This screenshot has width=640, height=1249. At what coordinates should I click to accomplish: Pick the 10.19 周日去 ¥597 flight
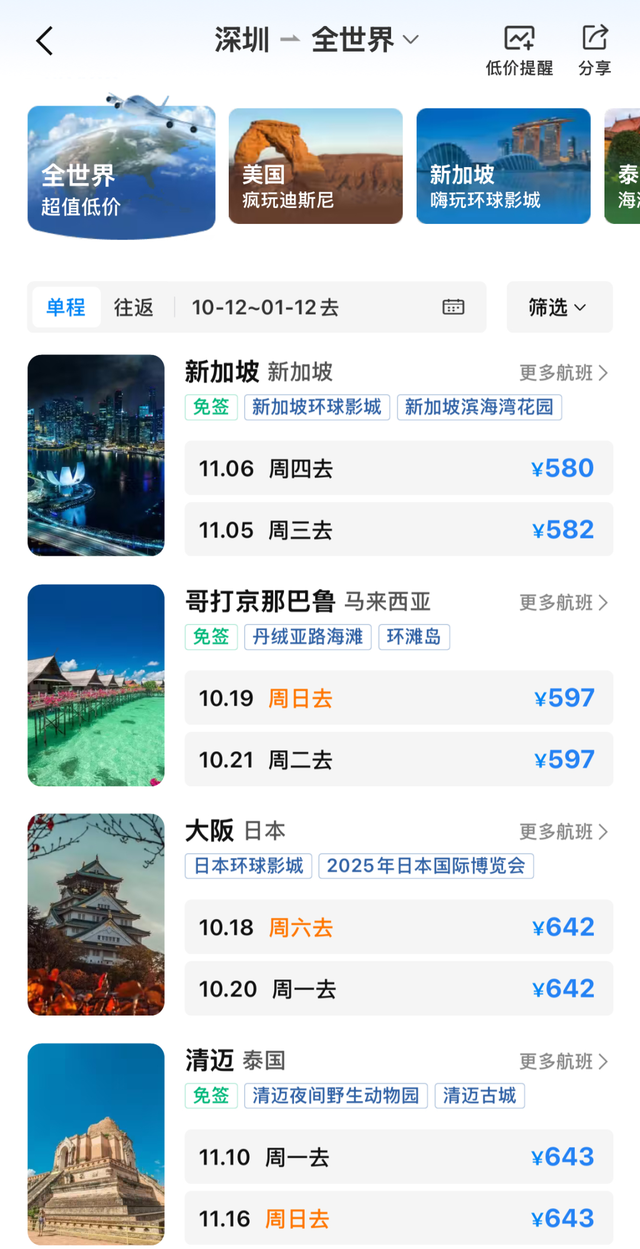(x=398, y=698)
